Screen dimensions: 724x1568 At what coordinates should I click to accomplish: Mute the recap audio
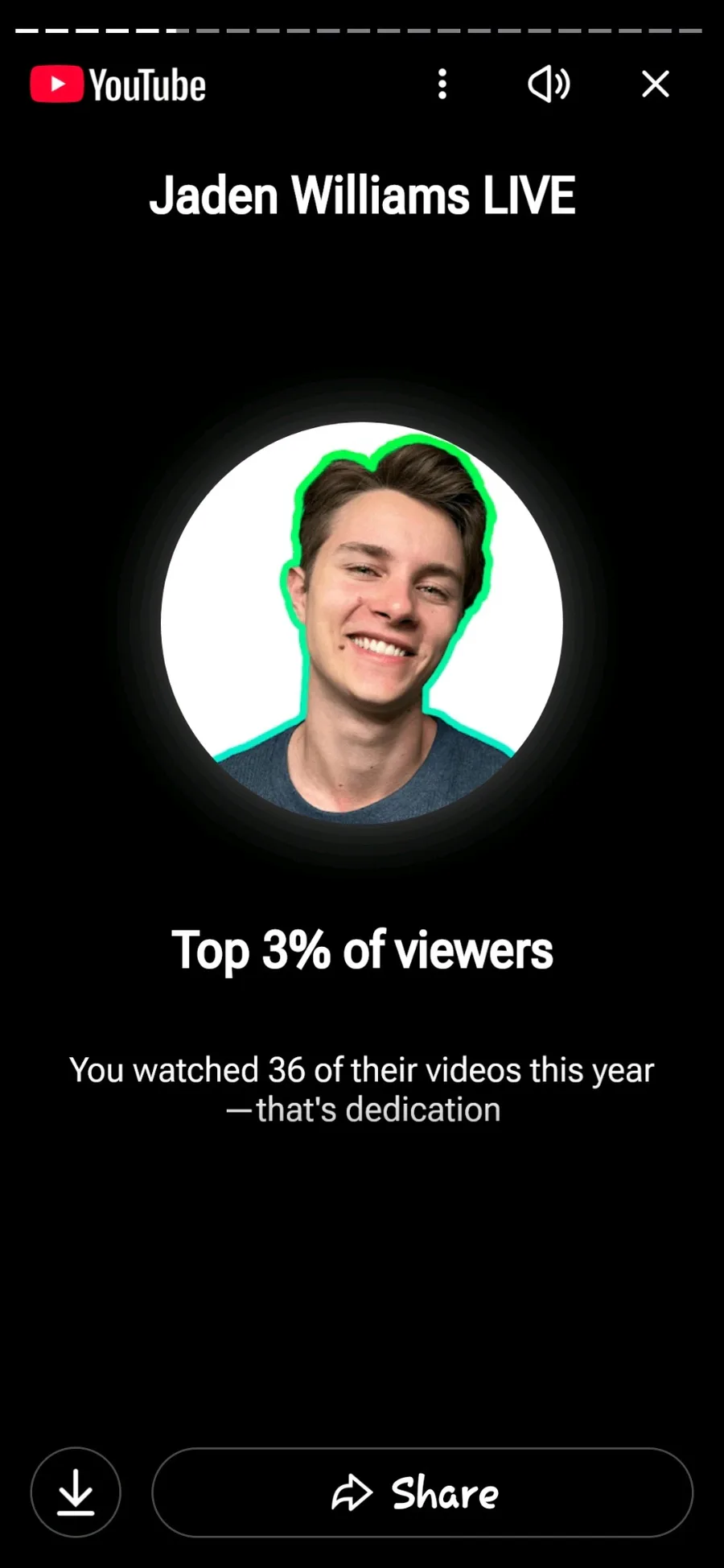tap(549, 84)
